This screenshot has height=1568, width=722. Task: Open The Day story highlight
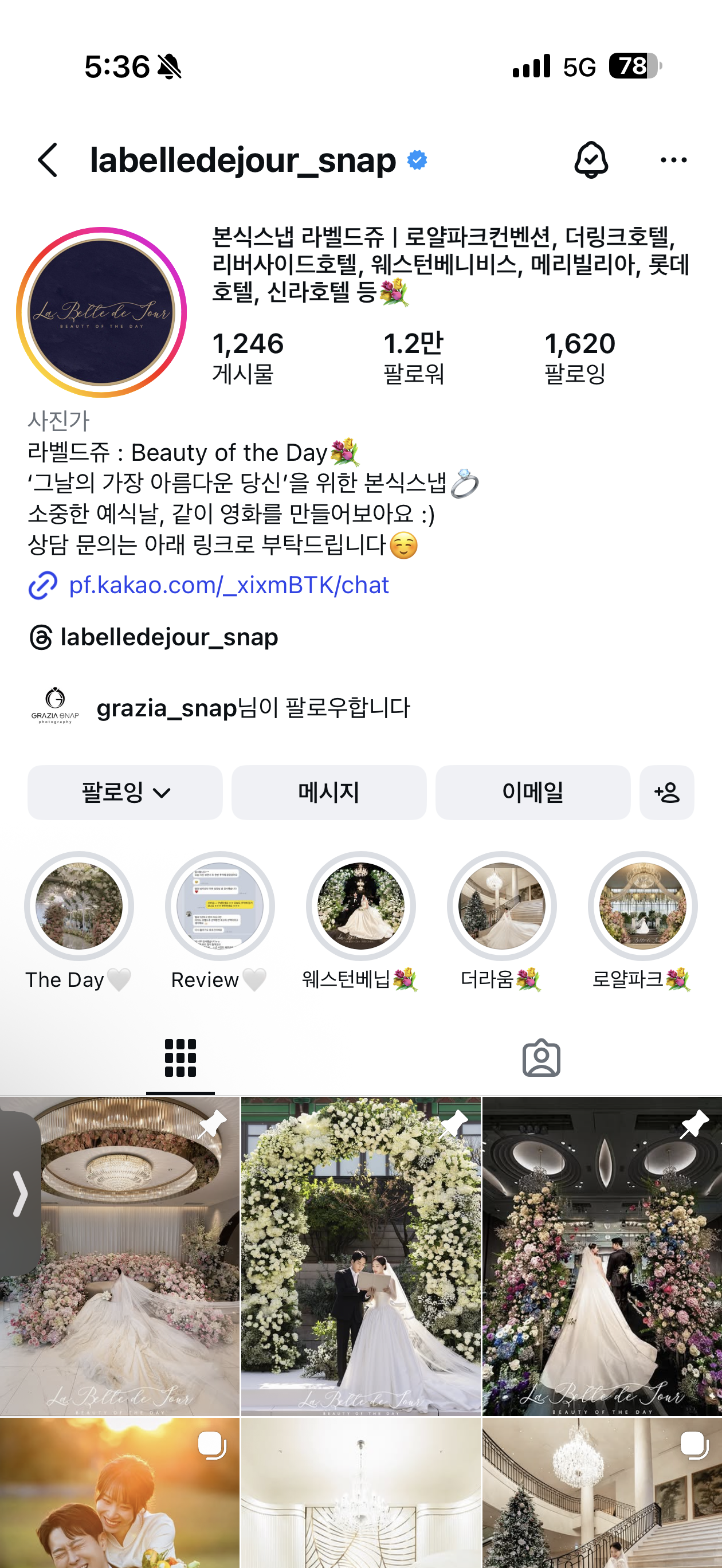[79, 905]
